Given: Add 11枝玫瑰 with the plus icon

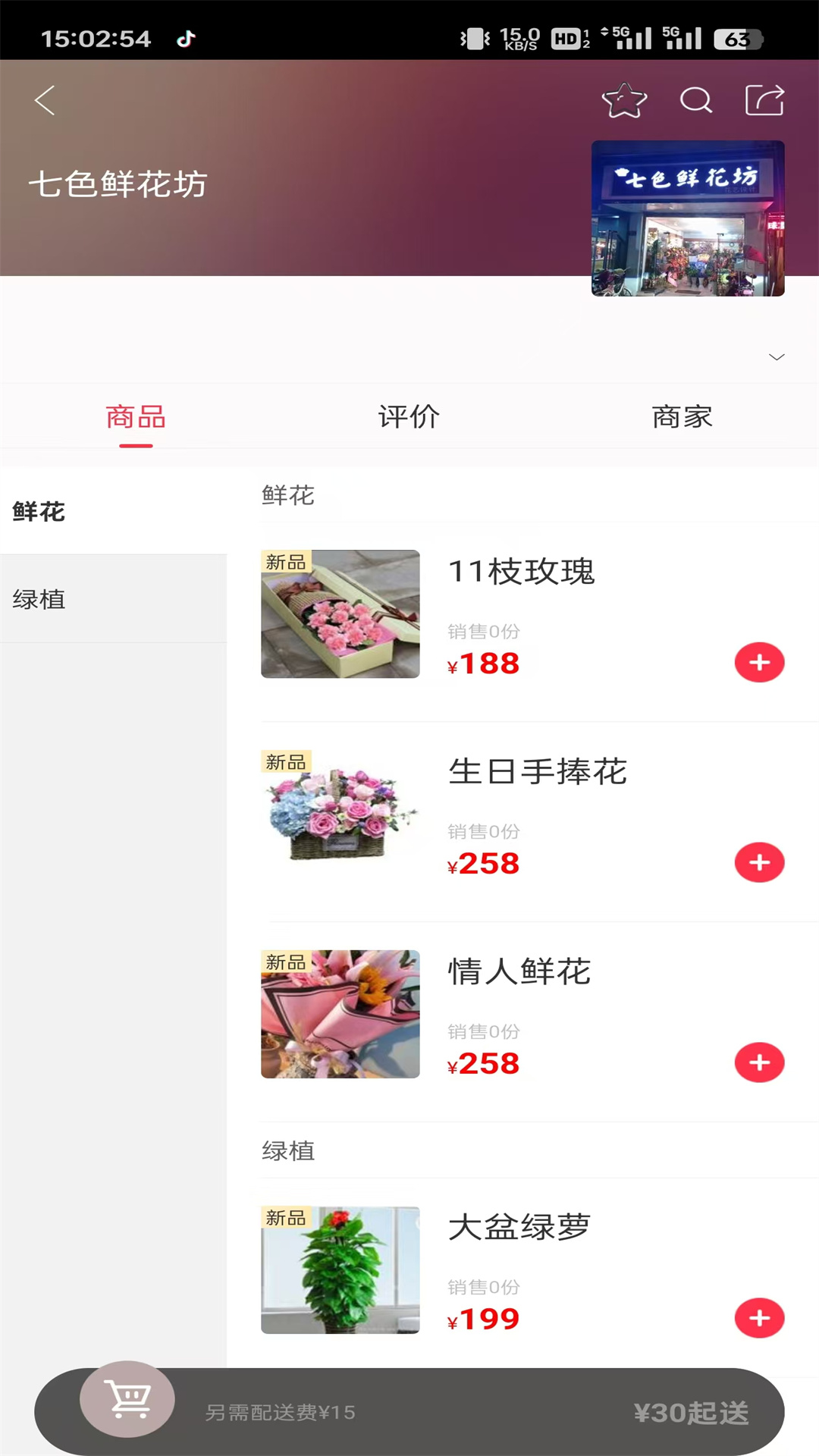Looking at the screenshot, I should 759,662.
